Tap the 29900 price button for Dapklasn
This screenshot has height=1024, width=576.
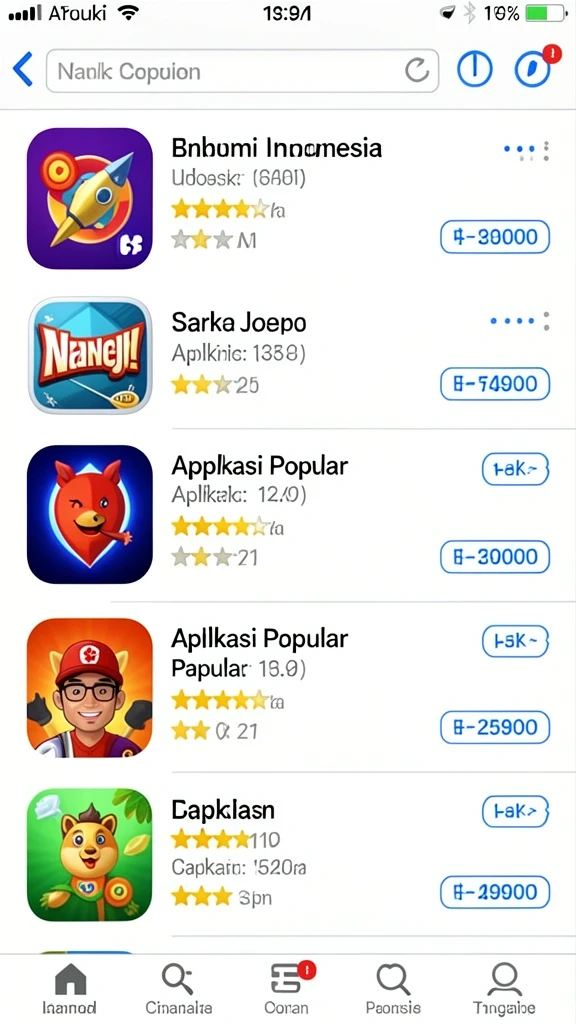tap(495, 892)
